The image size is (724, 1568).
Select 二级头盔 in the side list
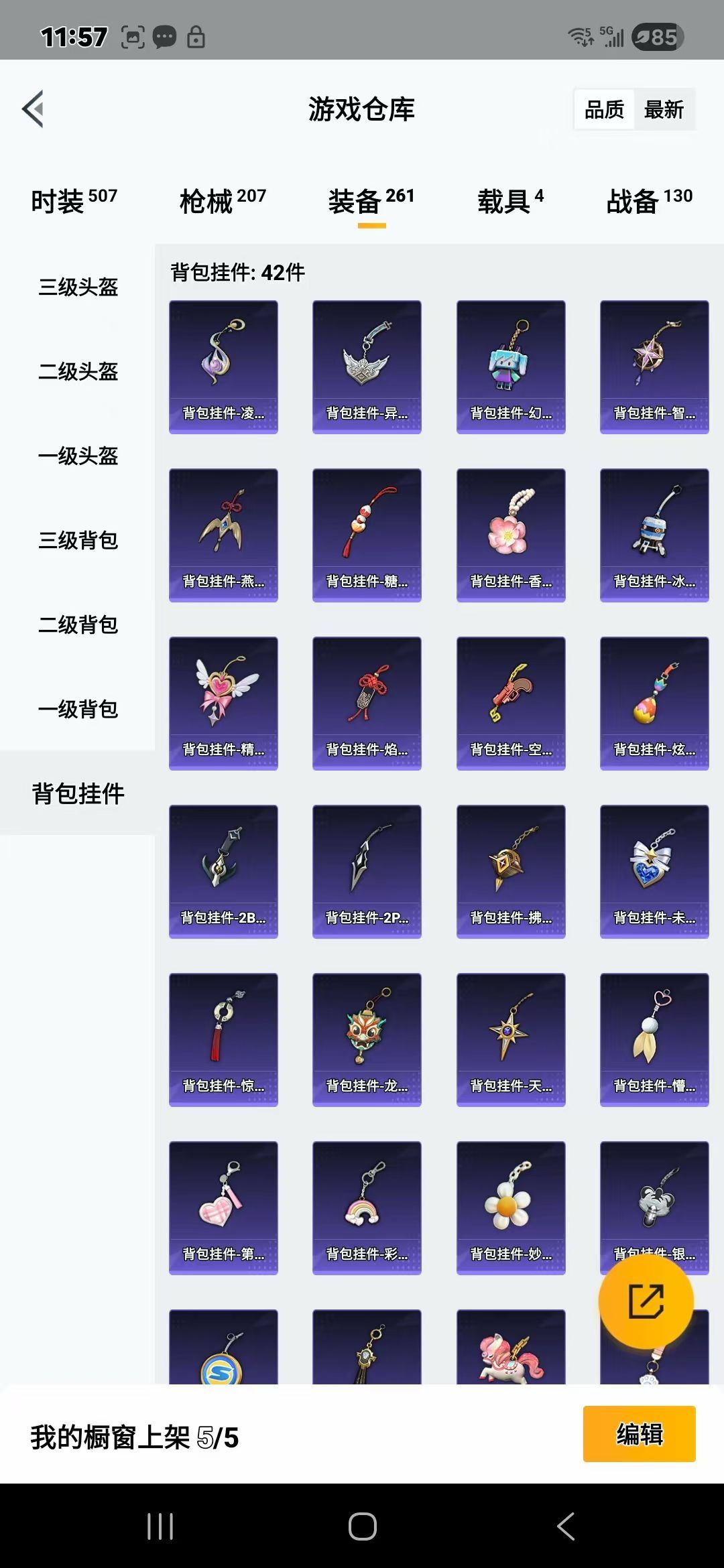tap(78, 371)
